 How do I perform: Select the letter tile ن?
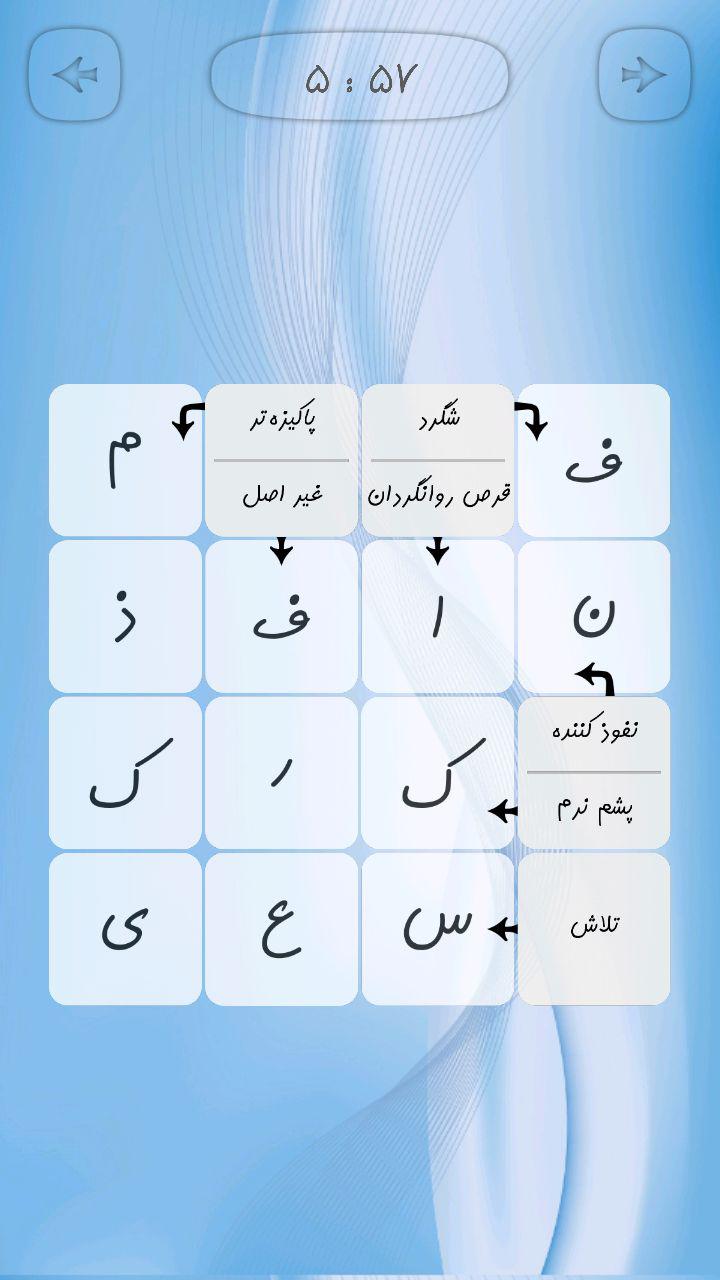click(x=596, y=617)
